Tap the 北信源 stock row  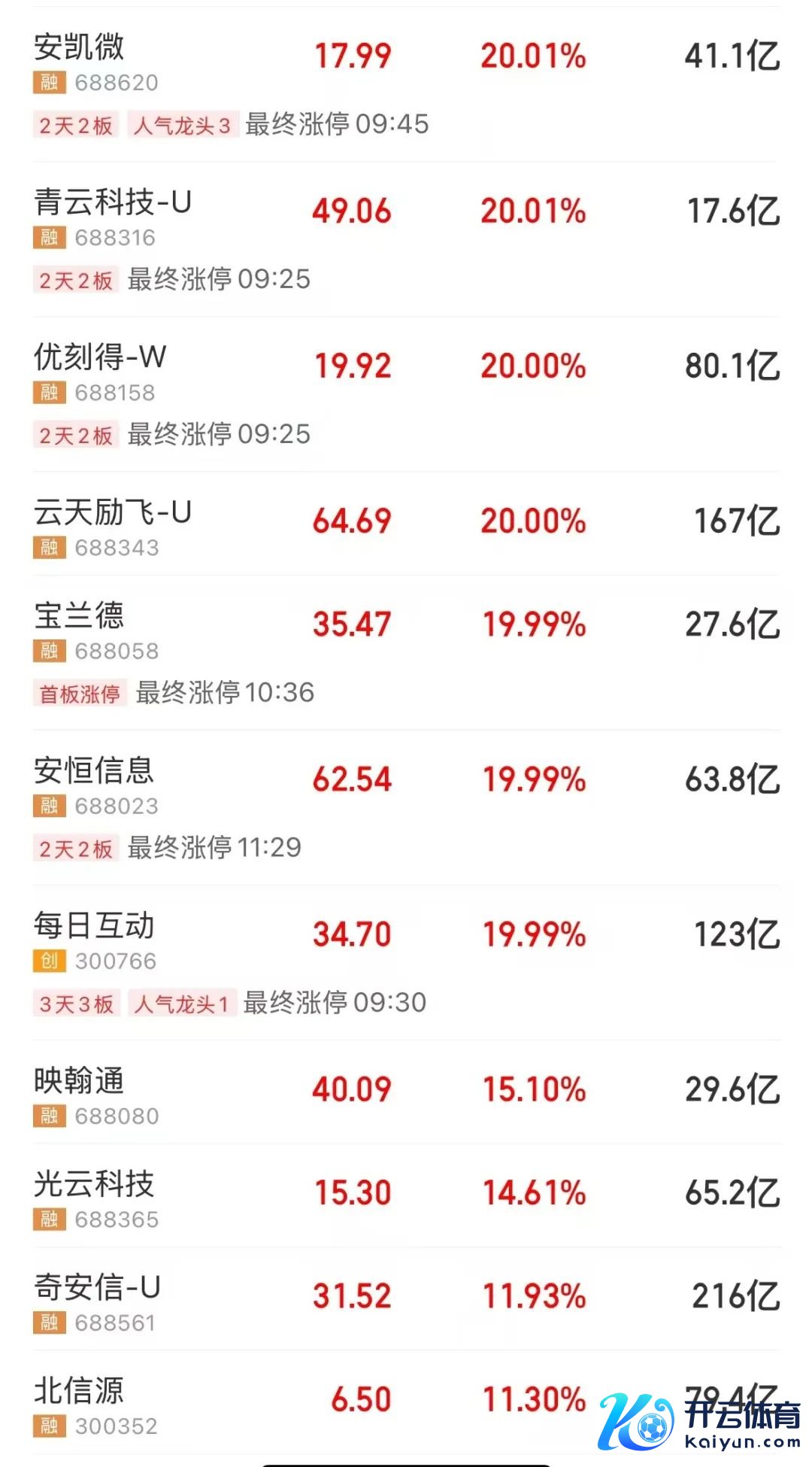coord(79,1392)
